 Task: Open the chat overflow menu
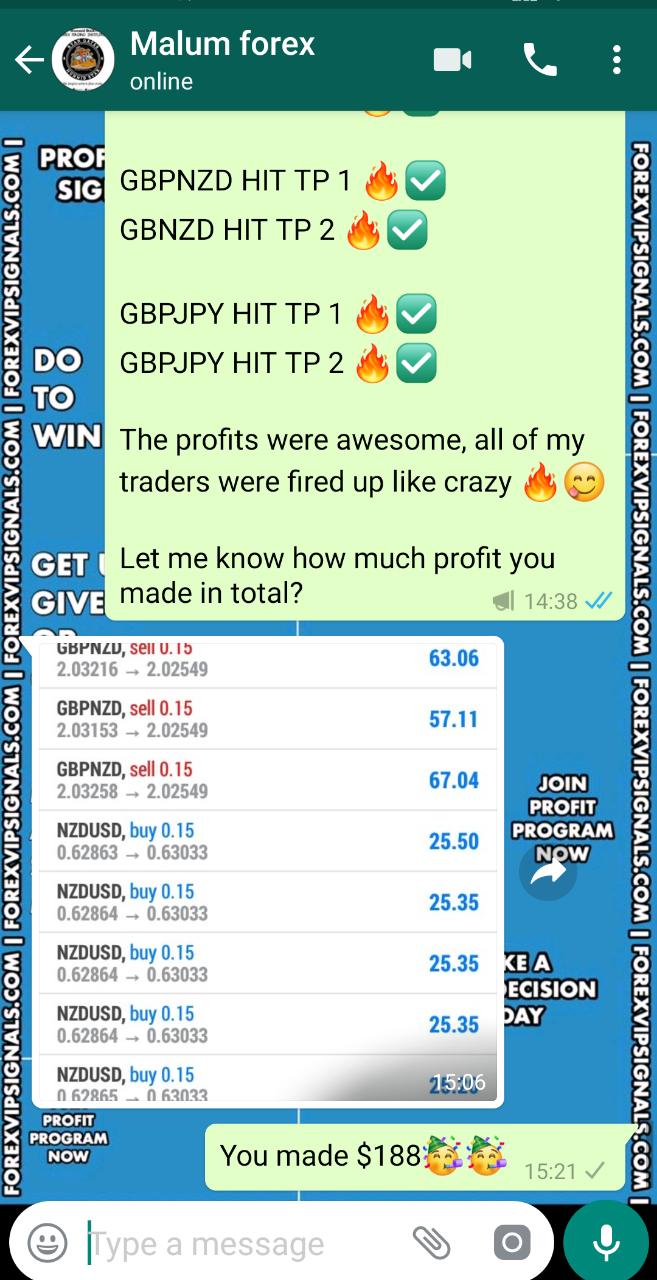click(x=616, y=61)
